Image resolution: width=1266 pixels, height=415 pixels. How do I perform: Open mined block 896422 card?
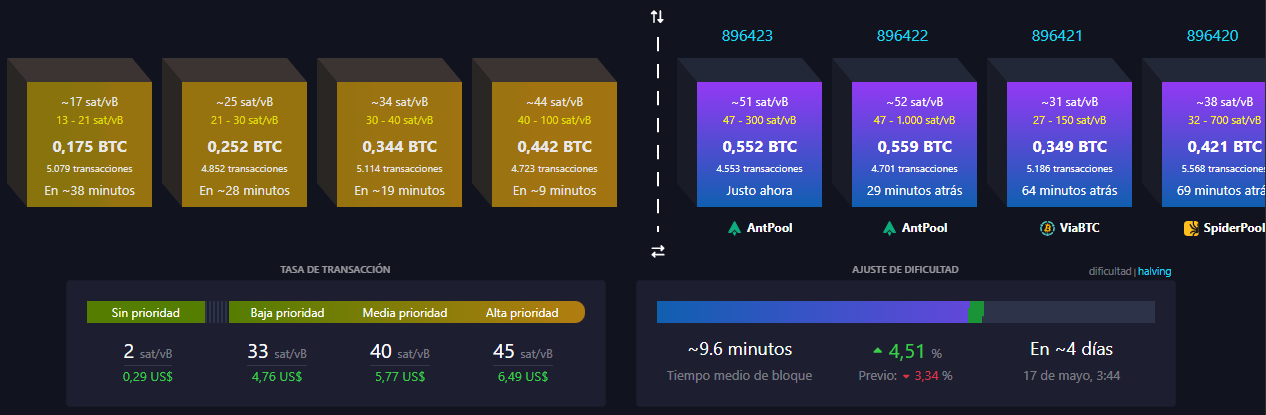click(914, 145)
